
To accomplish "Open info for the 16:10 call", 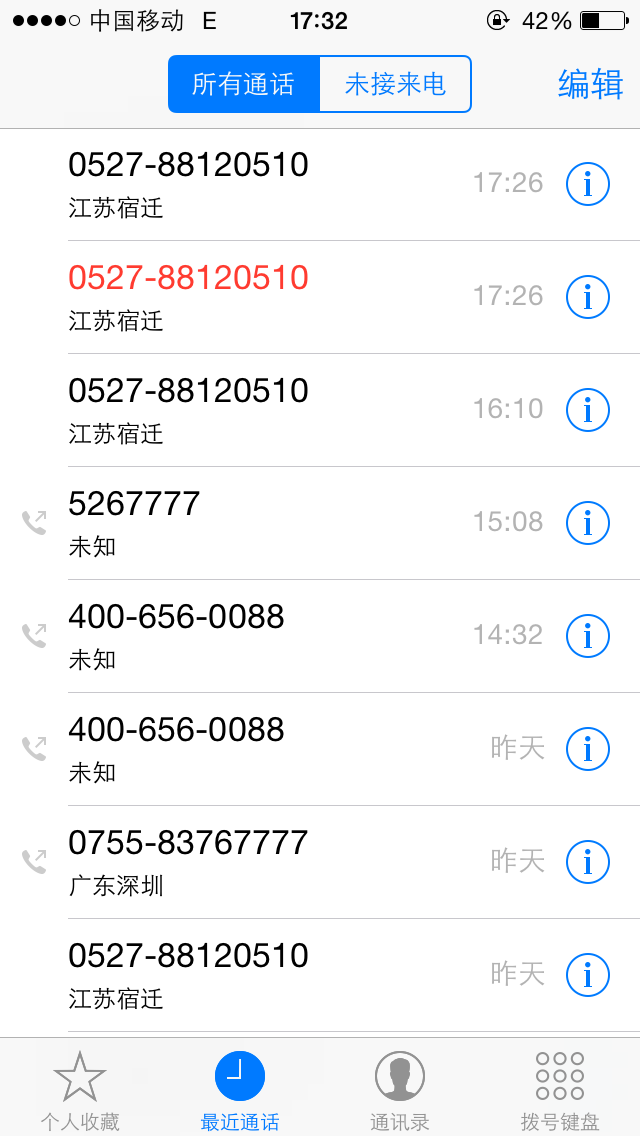I will [x=587, y=409].
